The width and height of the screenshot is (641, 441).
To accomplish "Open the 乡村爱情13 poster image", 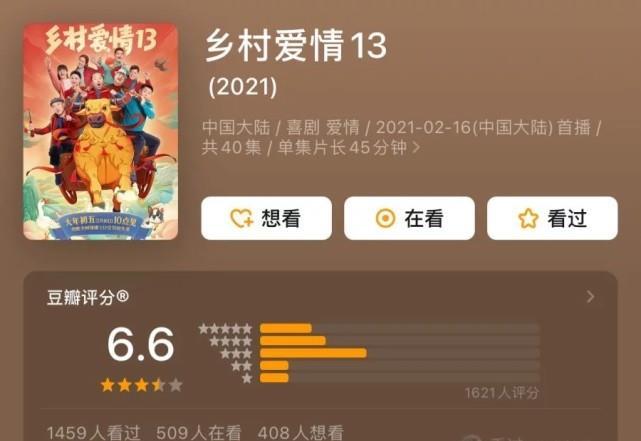I will coord(100,131).
